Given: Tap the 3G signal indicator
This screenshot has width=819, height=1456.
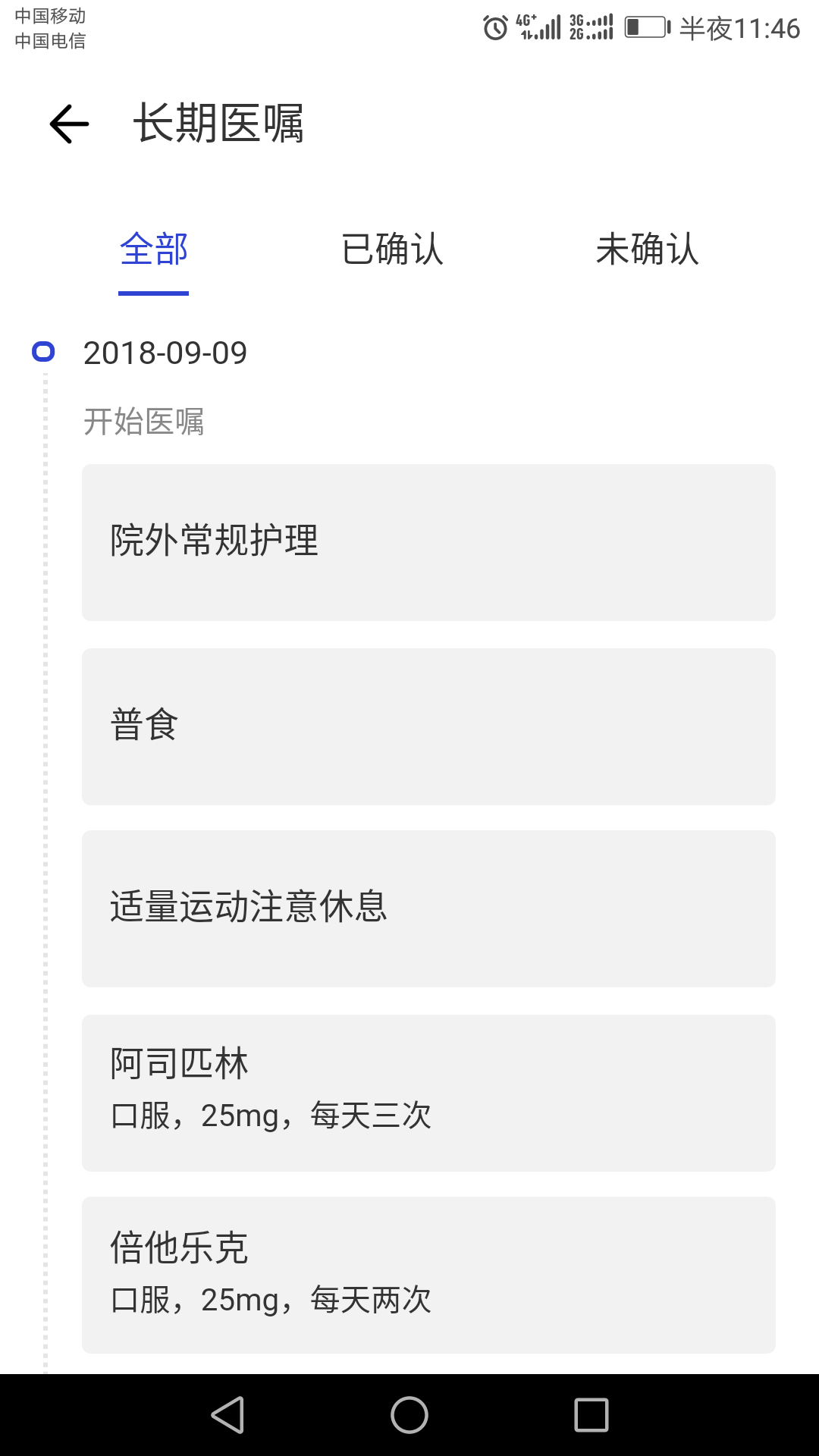Looking at the screenshot, I should [x=590, y=27].
